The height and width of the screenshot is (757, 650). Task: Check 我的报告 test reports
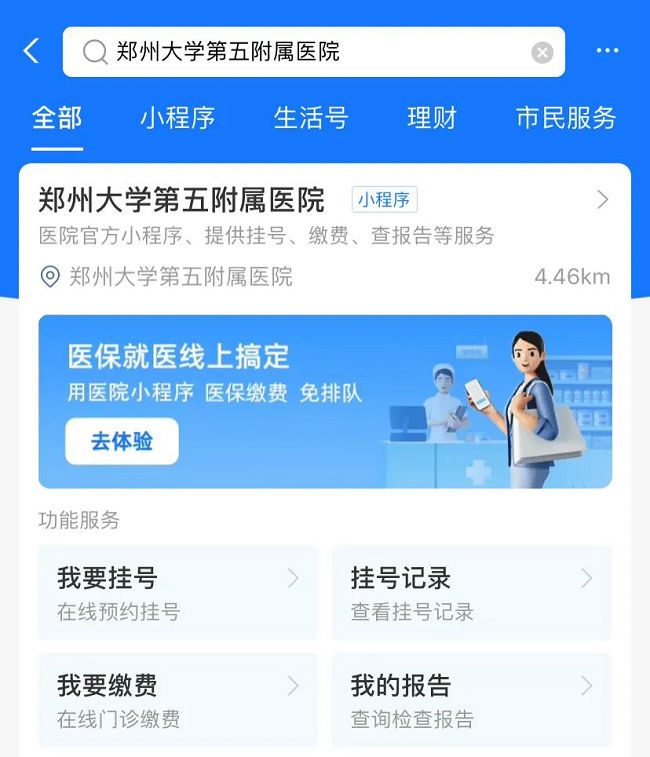471,700
